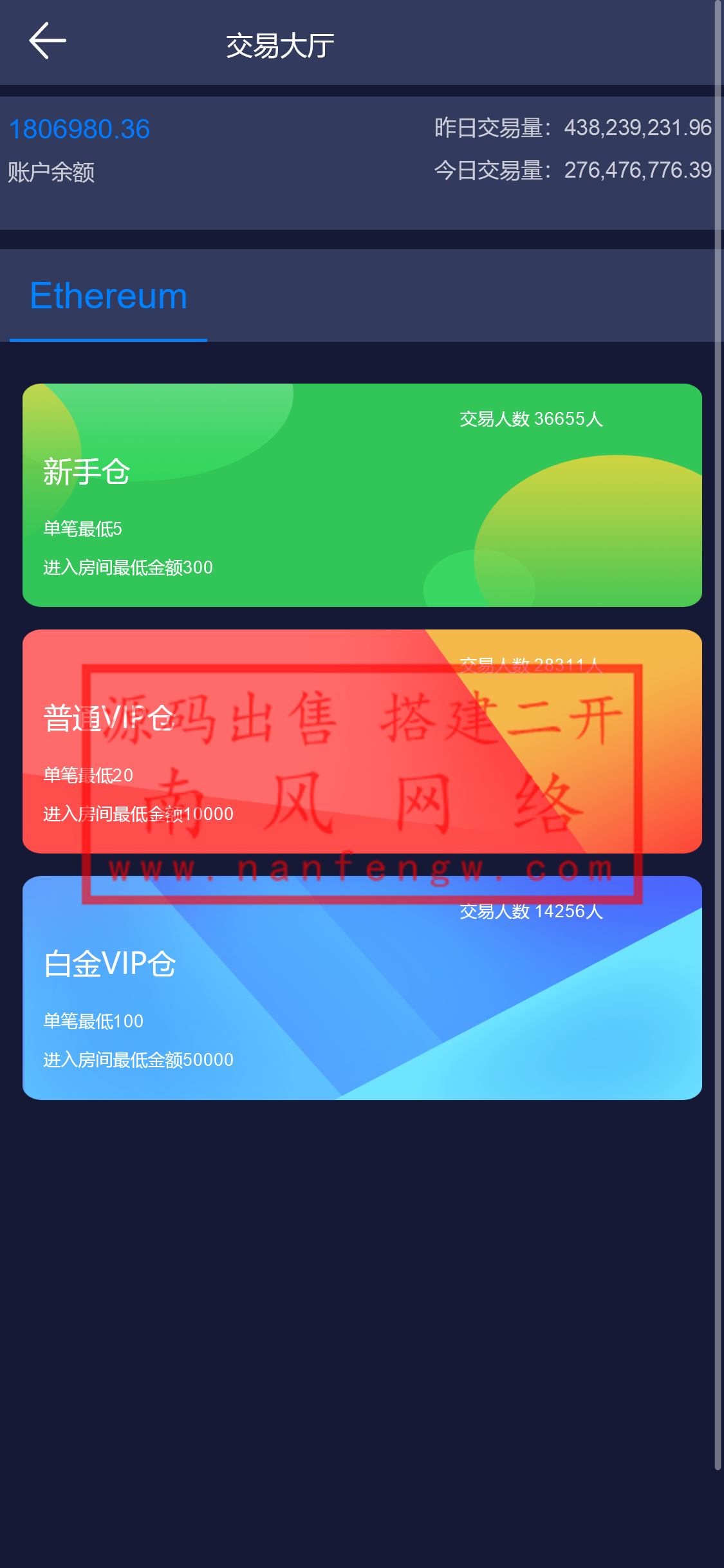Enter the 普通VIP仓 room
Screen dimensions: 724x1568
point(362,740)
